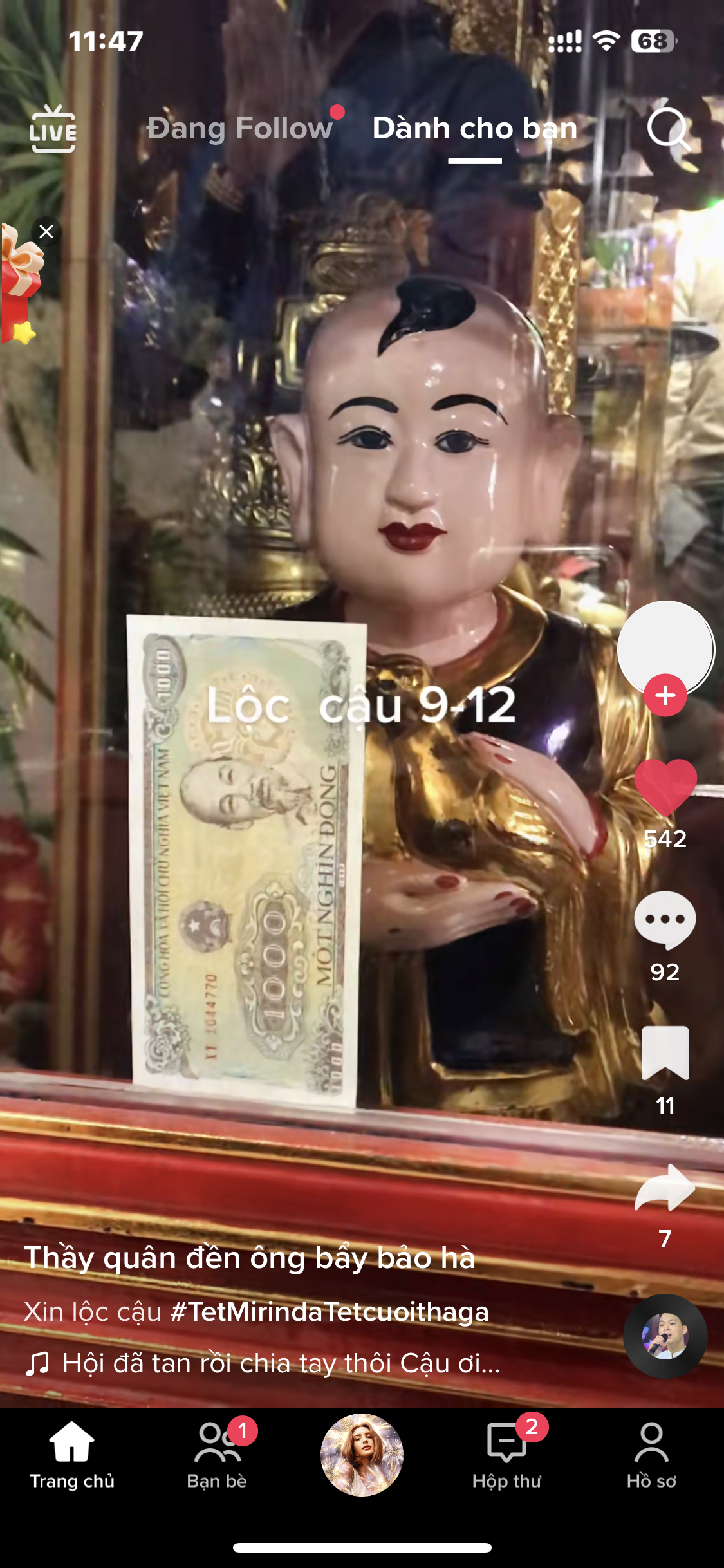Open hashtag #TetMirindaTetcuoithaga

coord(330,1312)
